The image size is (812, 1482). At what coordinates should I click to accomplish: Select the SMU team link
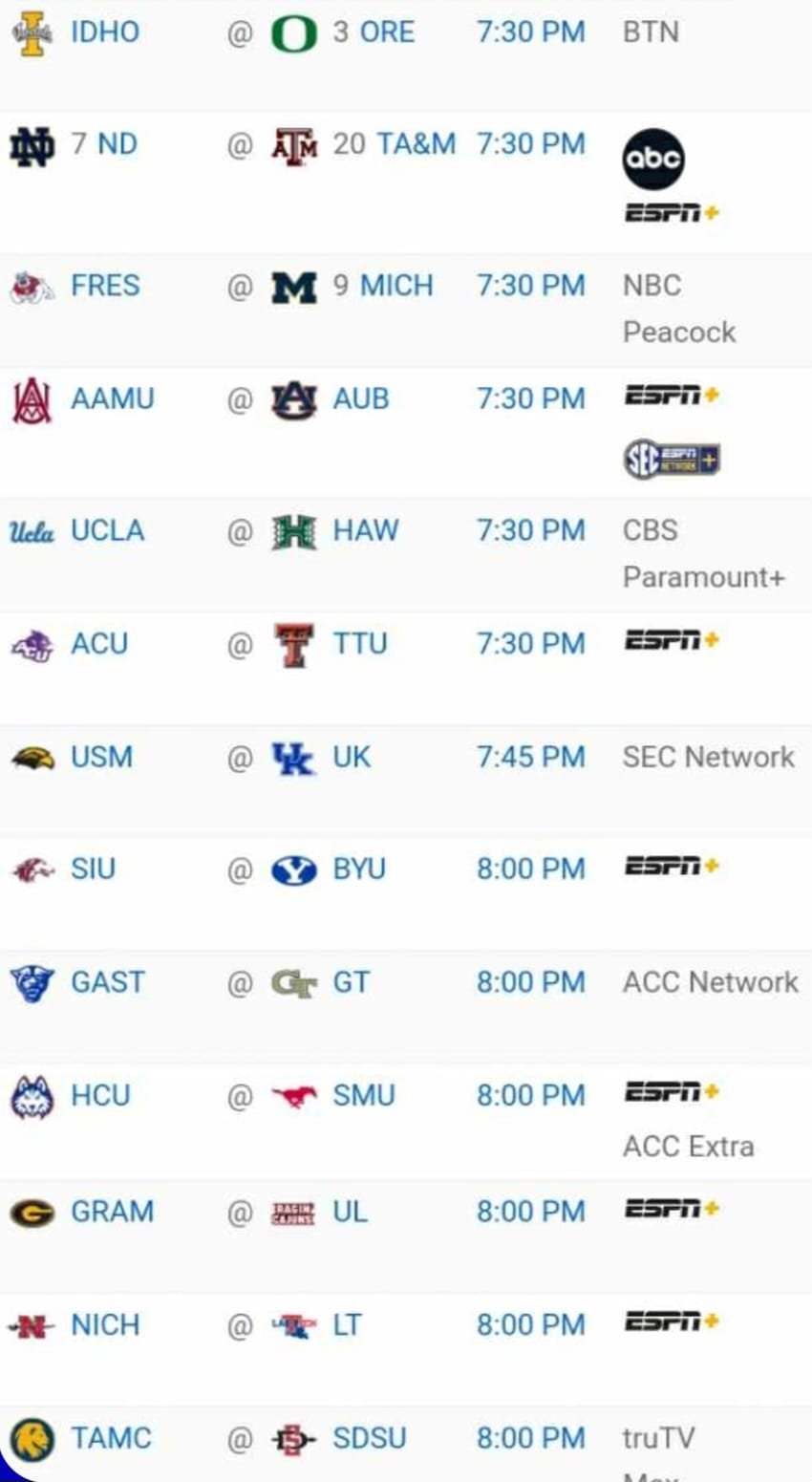tap(364, 1095)
